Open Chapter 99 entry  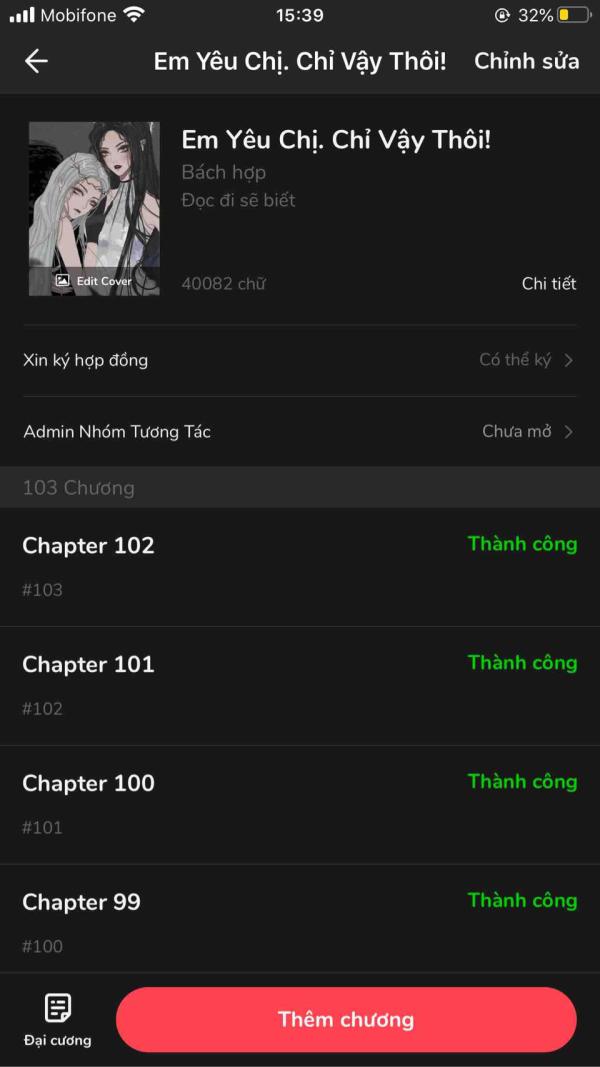click(x=300, y=919)
